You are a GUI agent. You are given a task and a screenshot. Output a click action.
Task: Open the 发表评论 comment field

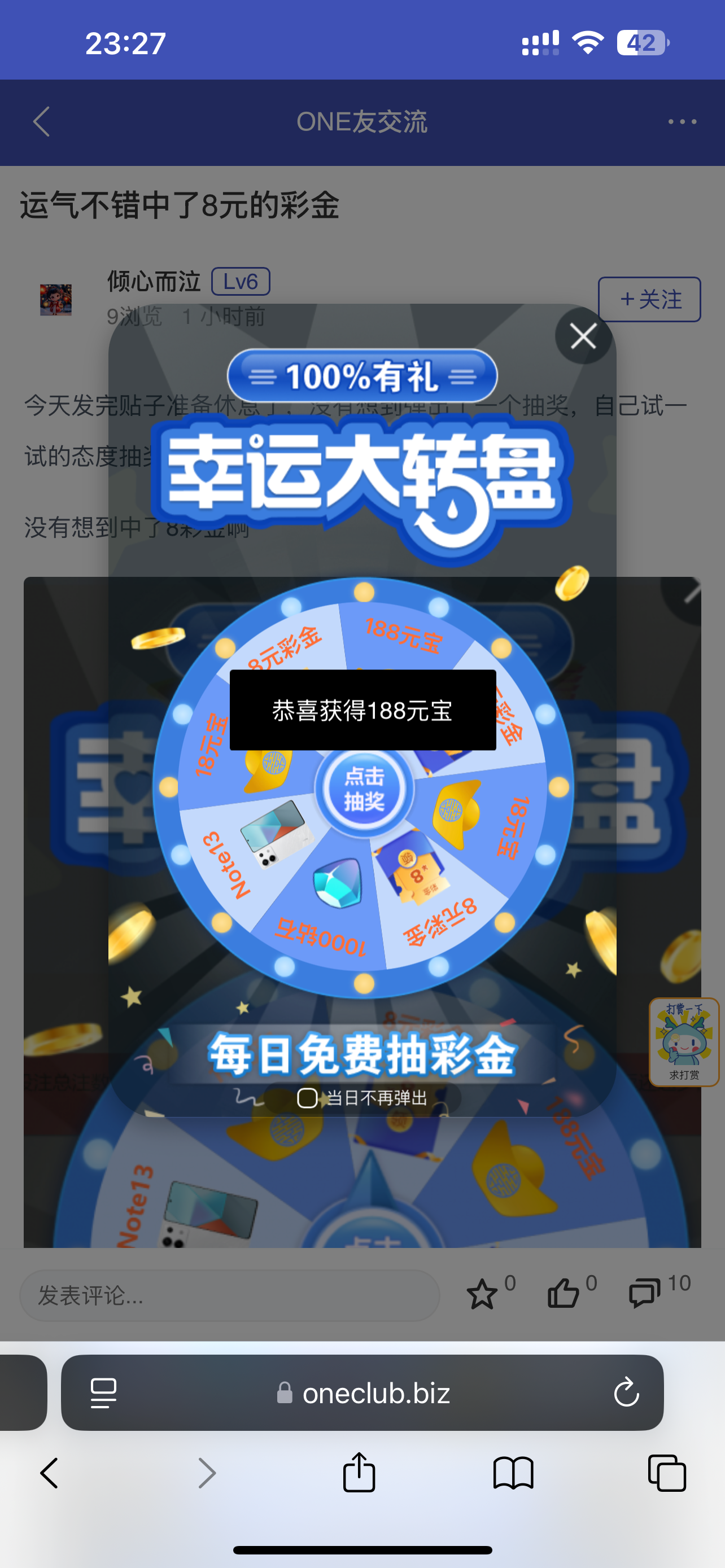(229, 1295)
